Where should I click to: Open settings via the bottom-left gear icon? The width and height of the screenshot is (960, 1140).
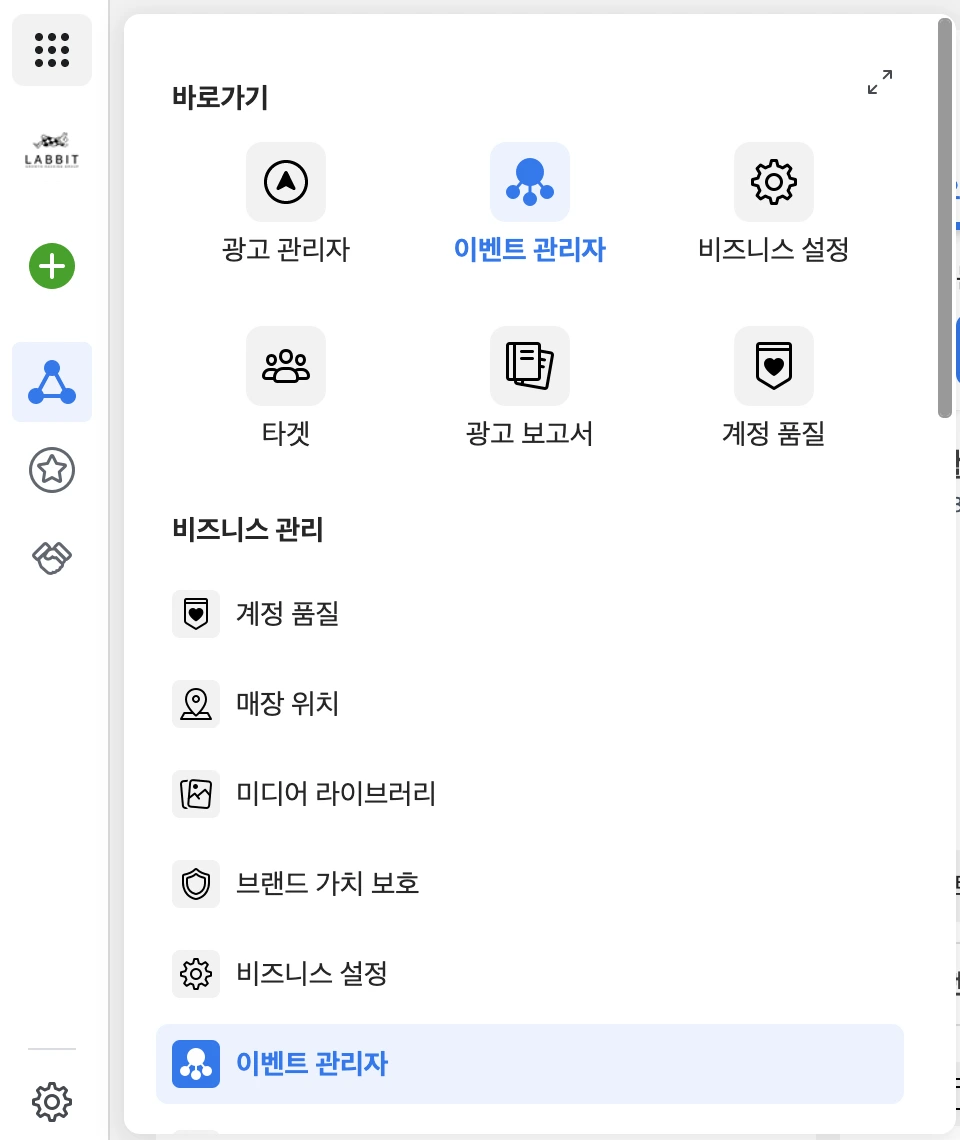click(x=51, y=1101)
